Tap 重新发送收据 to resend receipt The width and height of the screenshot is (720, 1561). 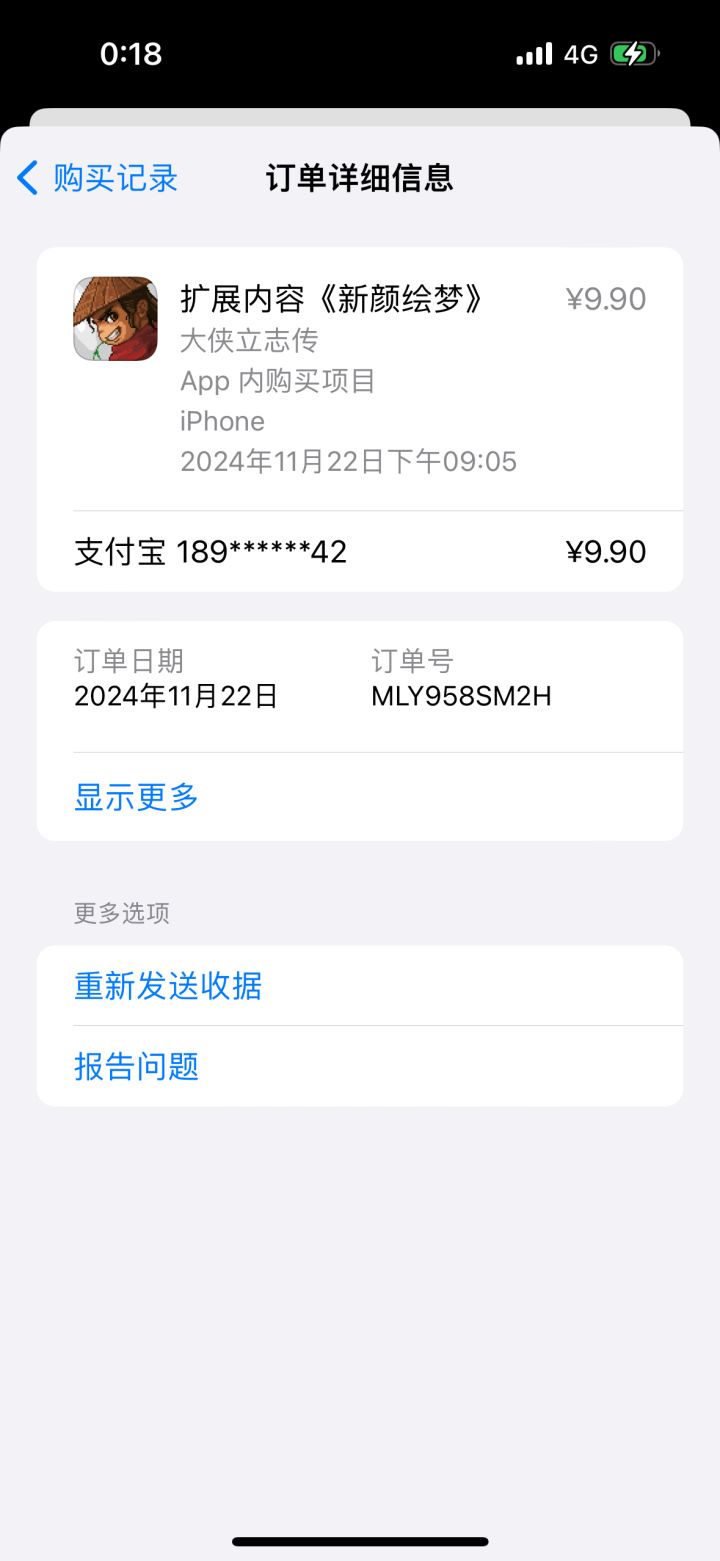coord(166,986)
